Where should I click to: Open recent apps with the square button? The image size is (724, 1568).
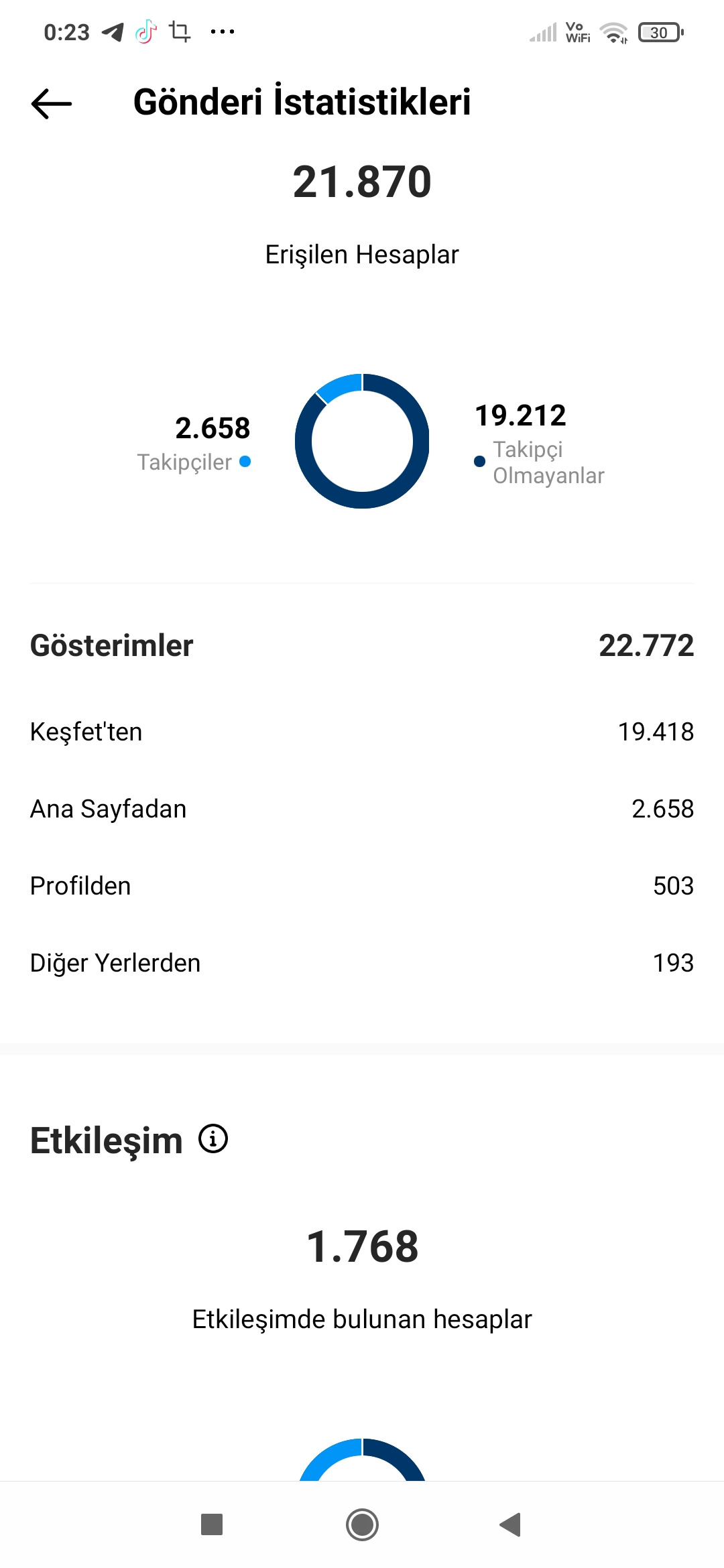[212, 1524]
